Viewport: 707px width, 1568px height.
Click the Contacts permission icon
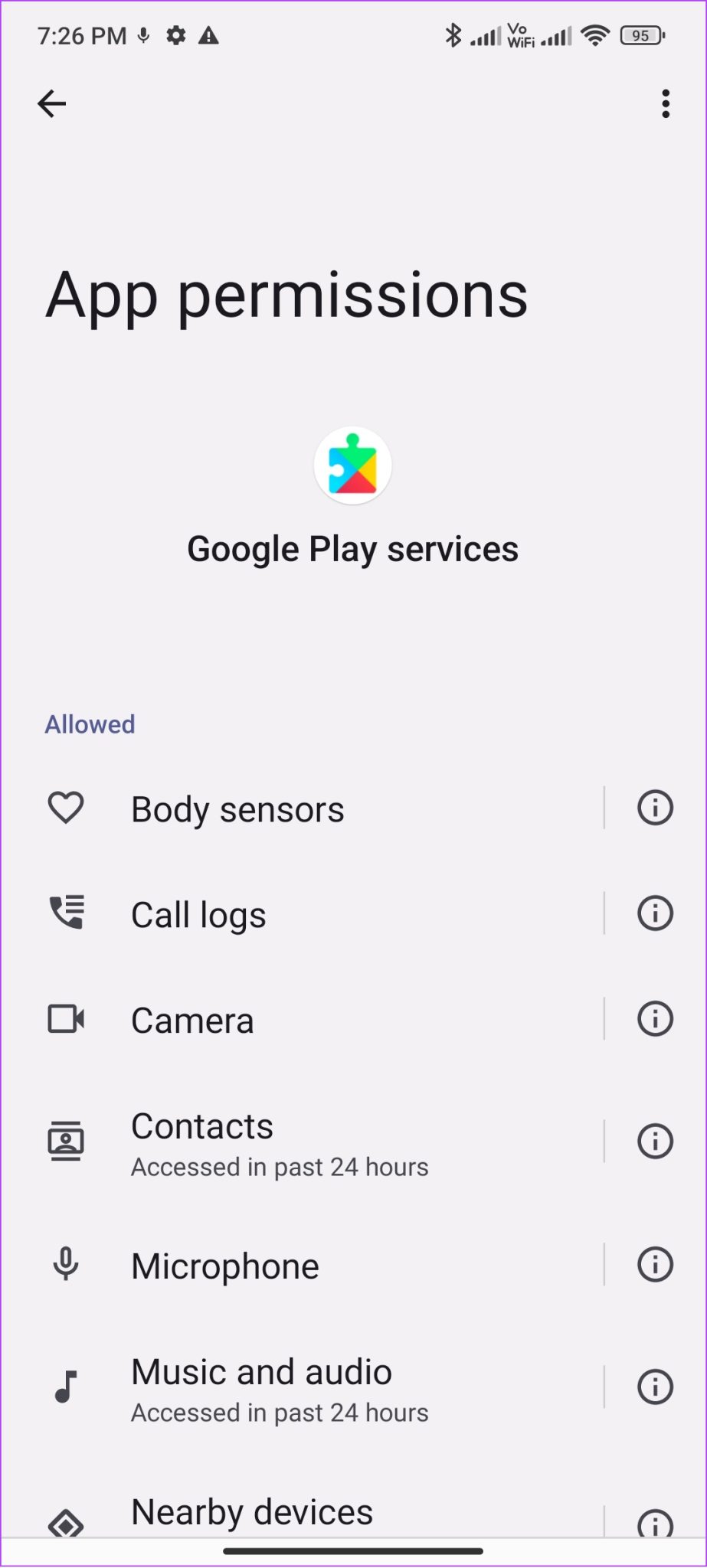(x=65, y=1141)
